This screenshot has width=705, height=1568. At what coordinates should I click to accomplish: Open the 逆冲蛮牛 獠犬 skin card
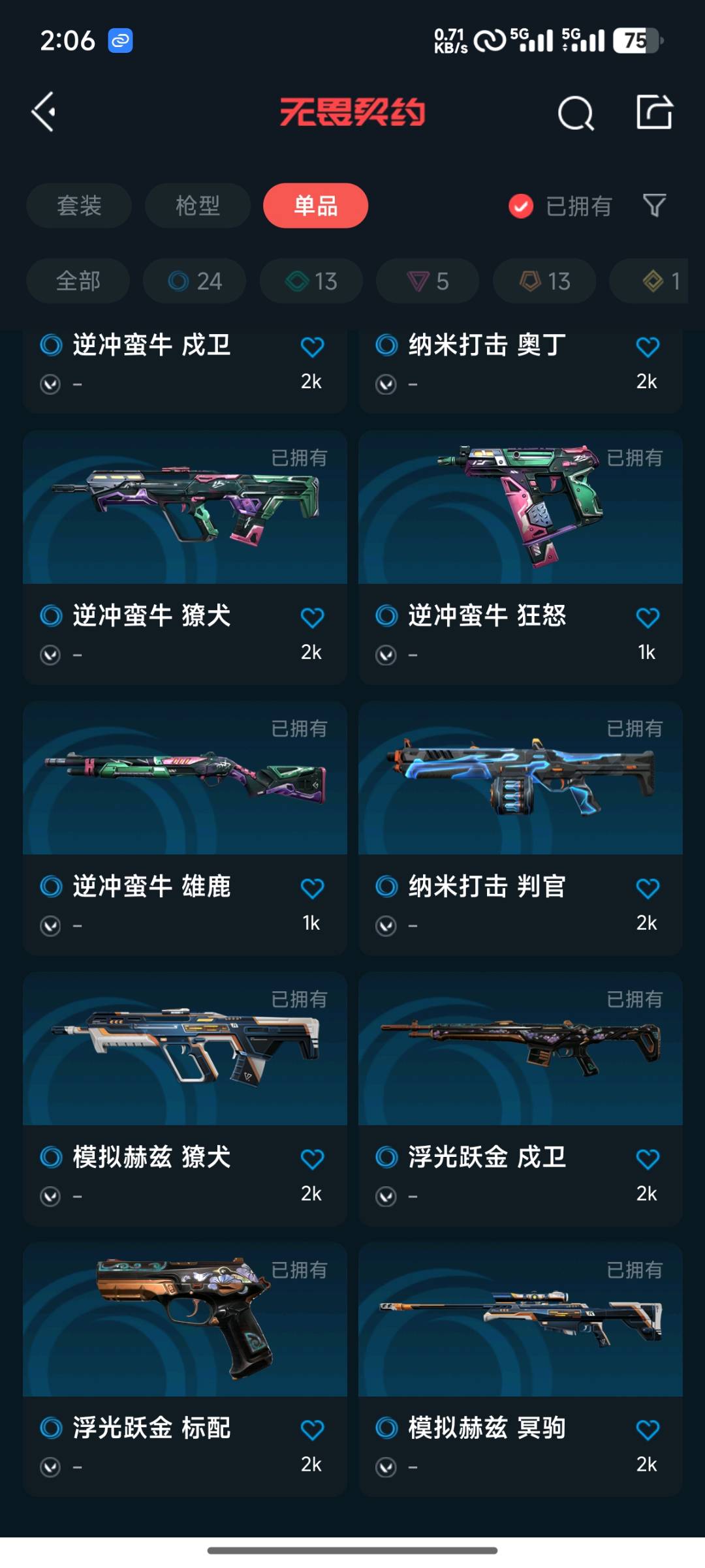[x=185, y=509]
